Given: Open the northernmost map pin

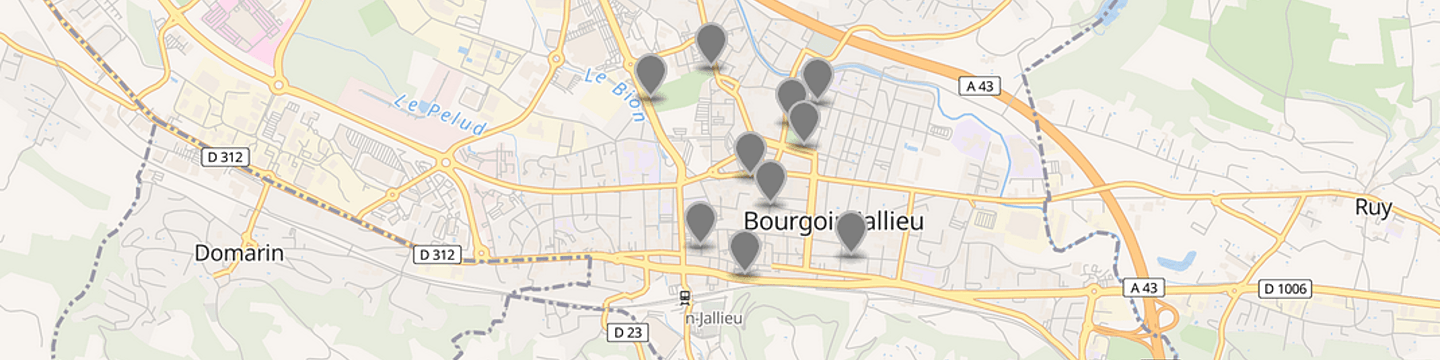Looking at the screenshot, I should pyautogui.click(x=711, y=45).
